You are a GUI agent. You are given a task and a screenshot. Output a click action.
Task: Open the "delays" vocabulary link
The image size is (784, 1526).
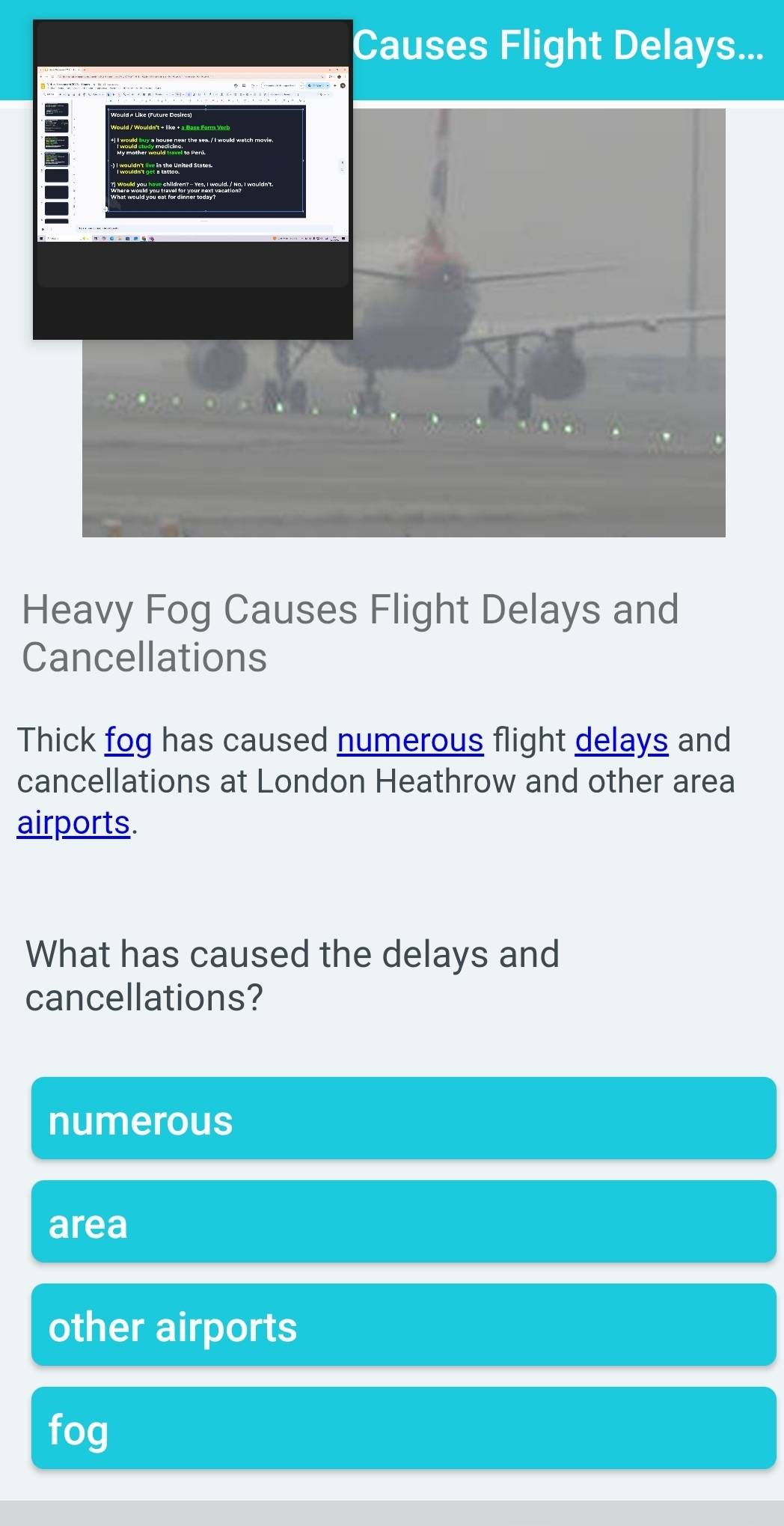pos(621,740)
